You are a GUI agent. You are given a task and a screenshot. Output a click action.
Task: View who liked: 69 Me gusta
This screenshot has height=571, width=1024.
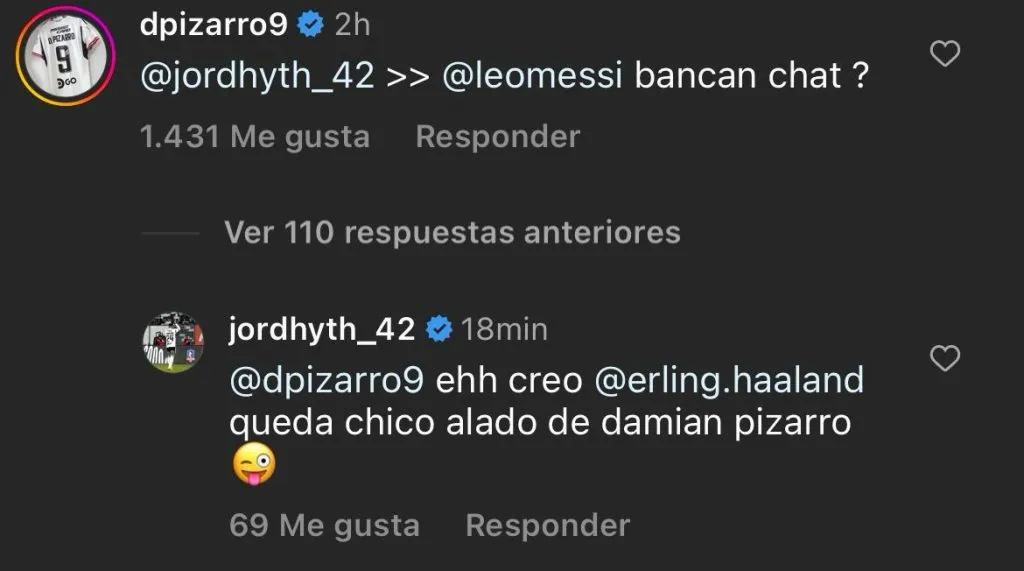[325, 524]
